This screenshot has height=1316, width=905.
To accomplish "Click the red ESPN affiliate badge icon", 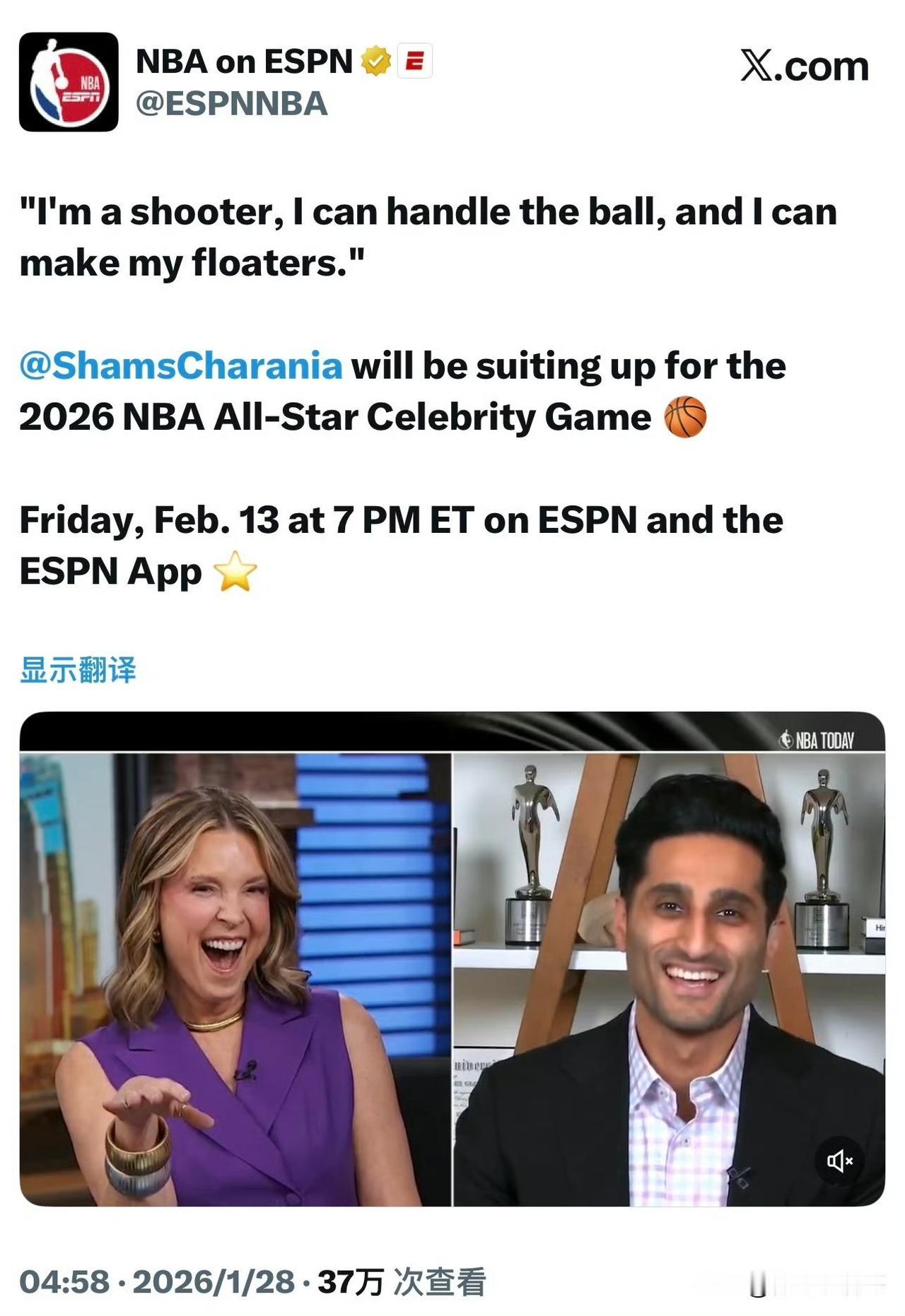I will [416, 61].
